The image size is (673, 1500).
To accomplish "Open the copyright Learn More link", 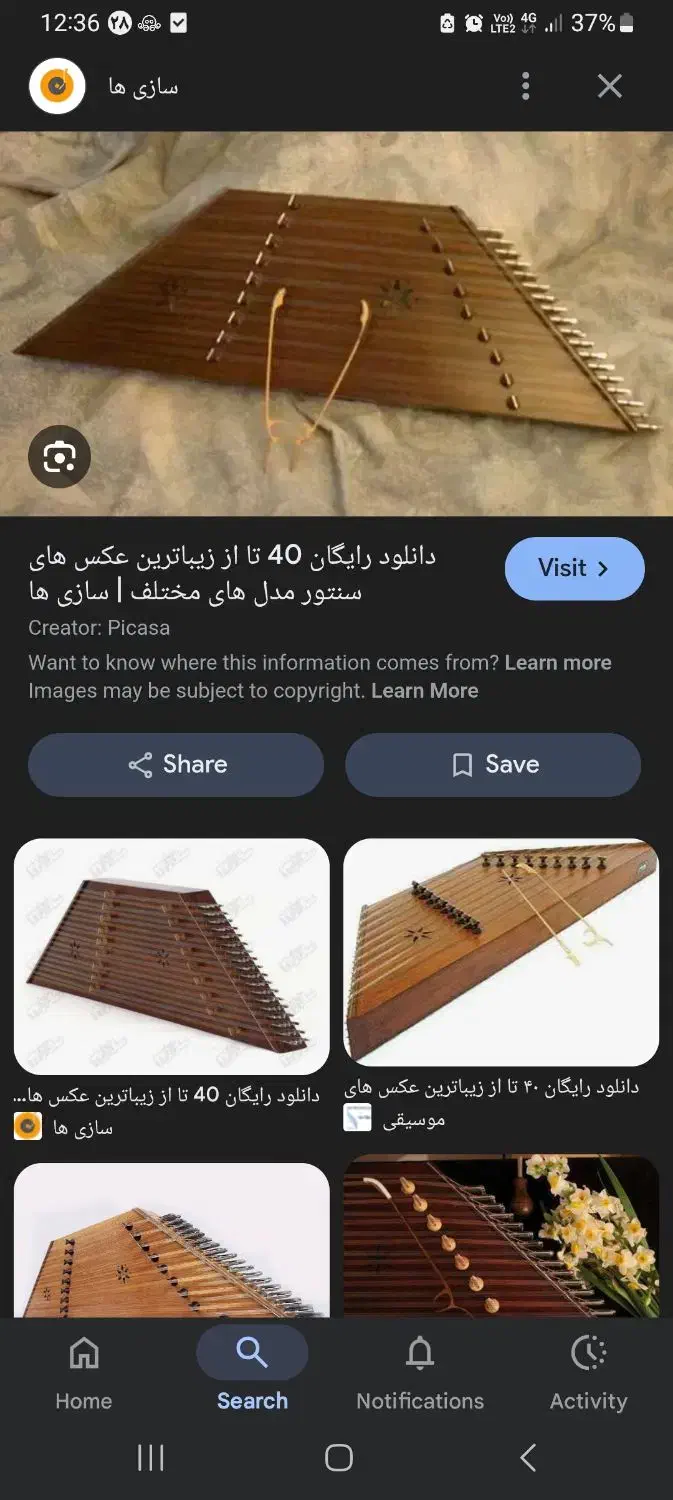I will (425, 691).
